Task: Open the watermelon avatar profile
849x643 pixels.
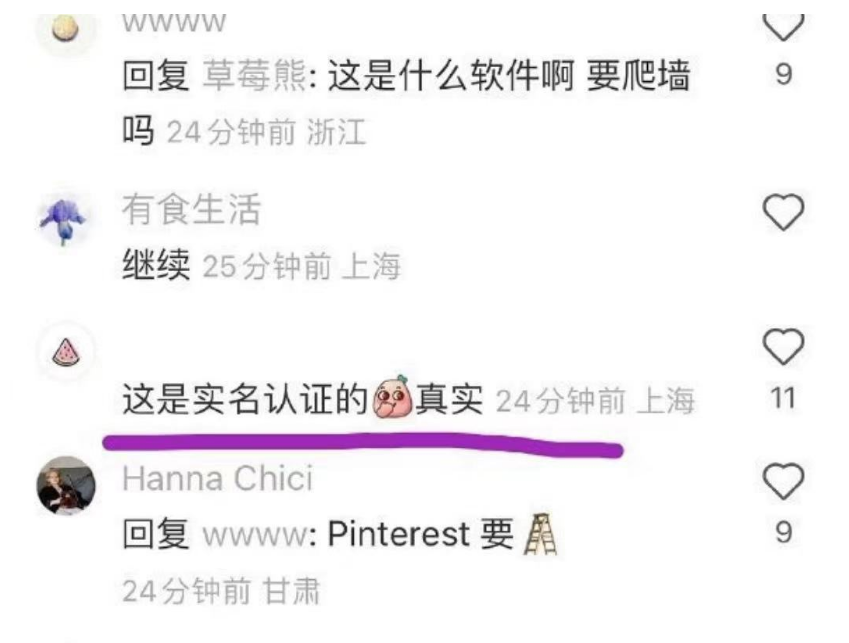Action: coord(66,352)
